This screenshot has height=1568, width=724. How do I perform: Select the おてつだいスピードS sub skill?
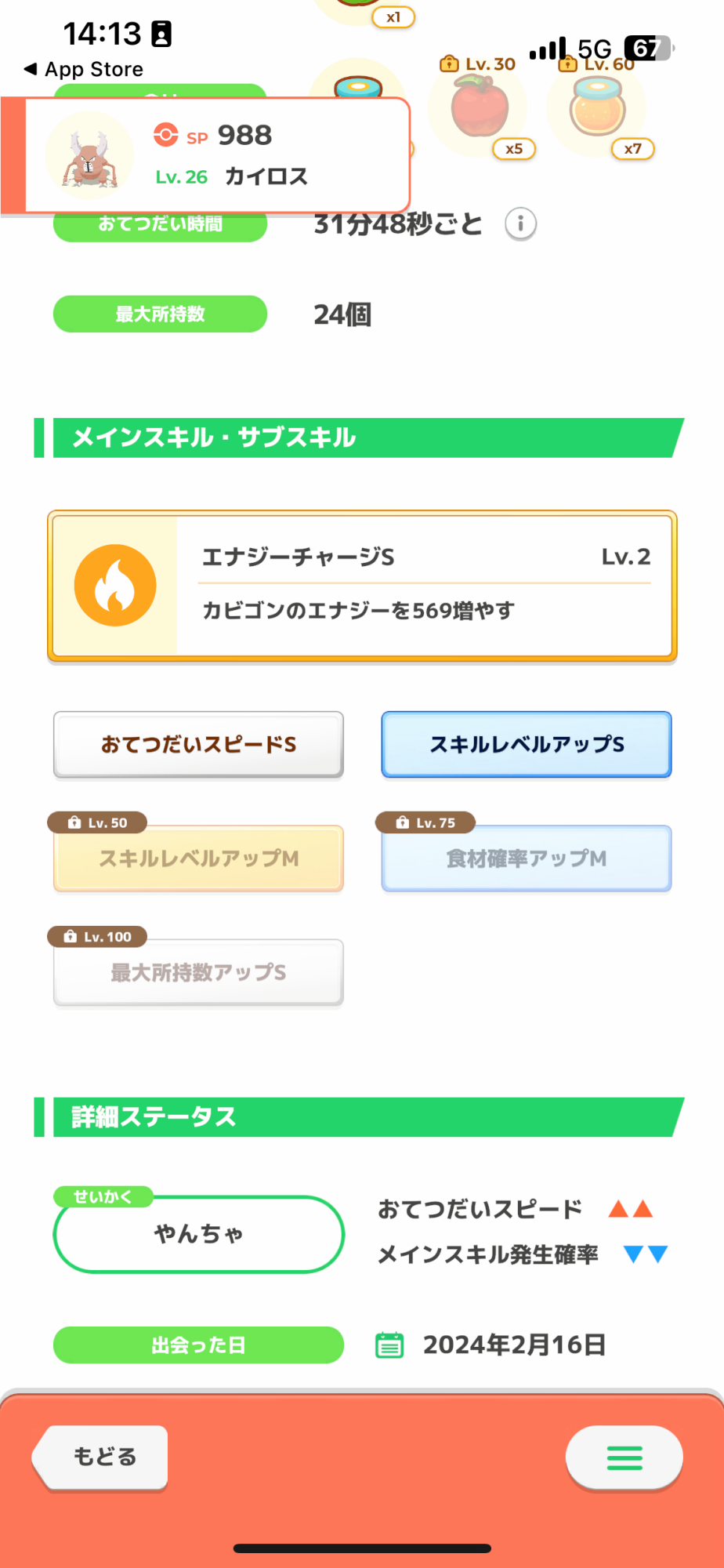point(198,745)
